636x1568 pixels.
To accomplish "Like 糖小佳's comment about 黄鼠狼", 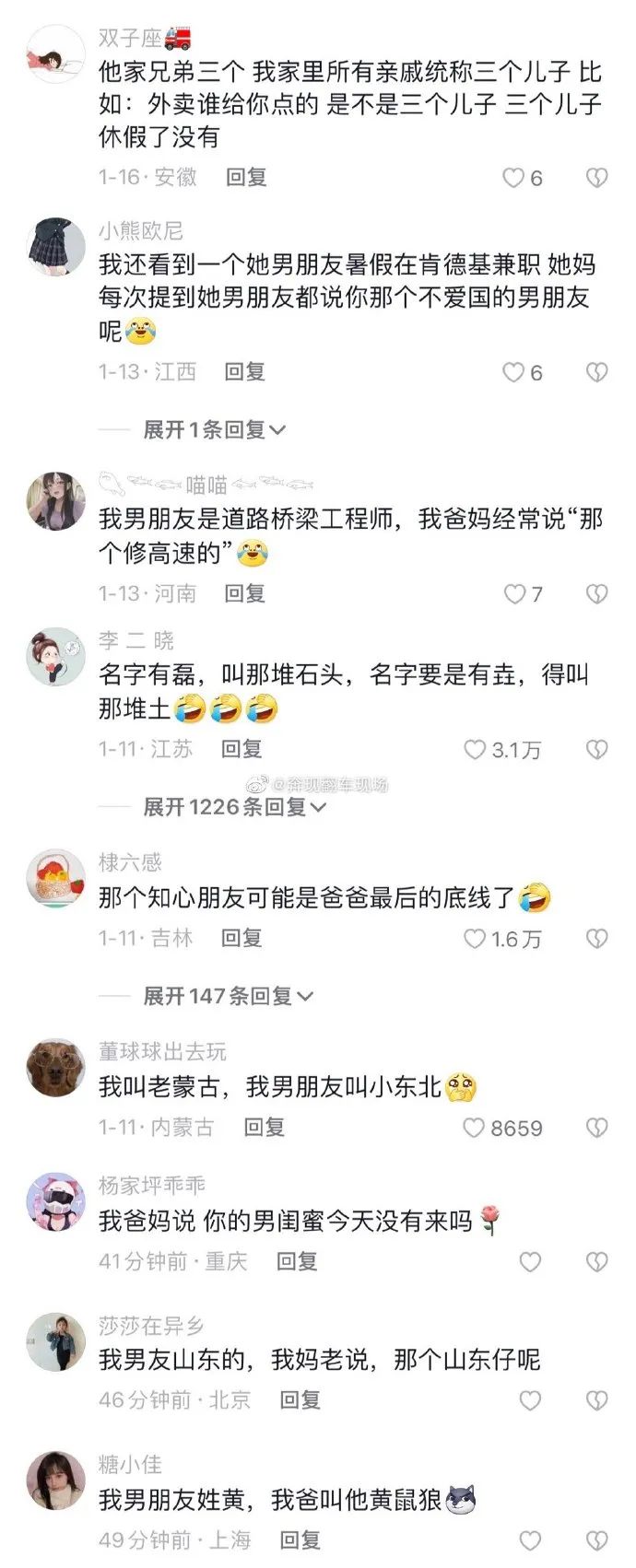I will 530,1540.
